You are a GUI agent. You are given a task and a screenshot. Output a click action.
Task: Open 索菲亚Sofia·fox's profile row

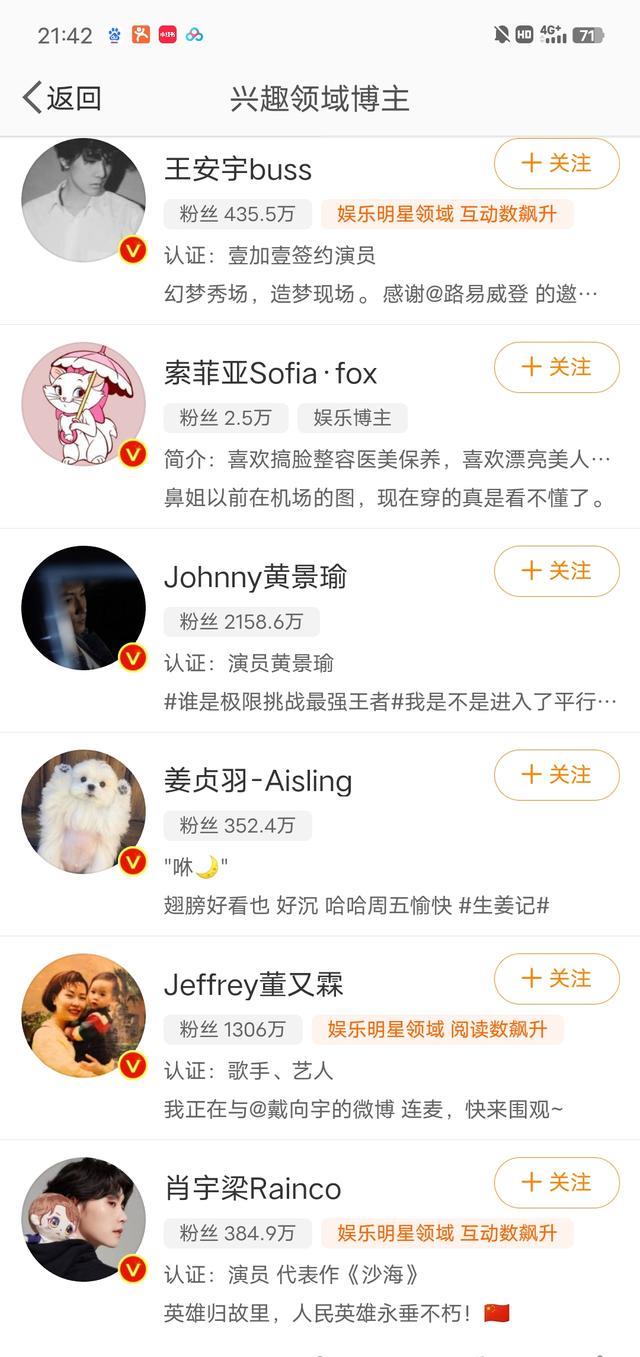[x=320, y=427]
